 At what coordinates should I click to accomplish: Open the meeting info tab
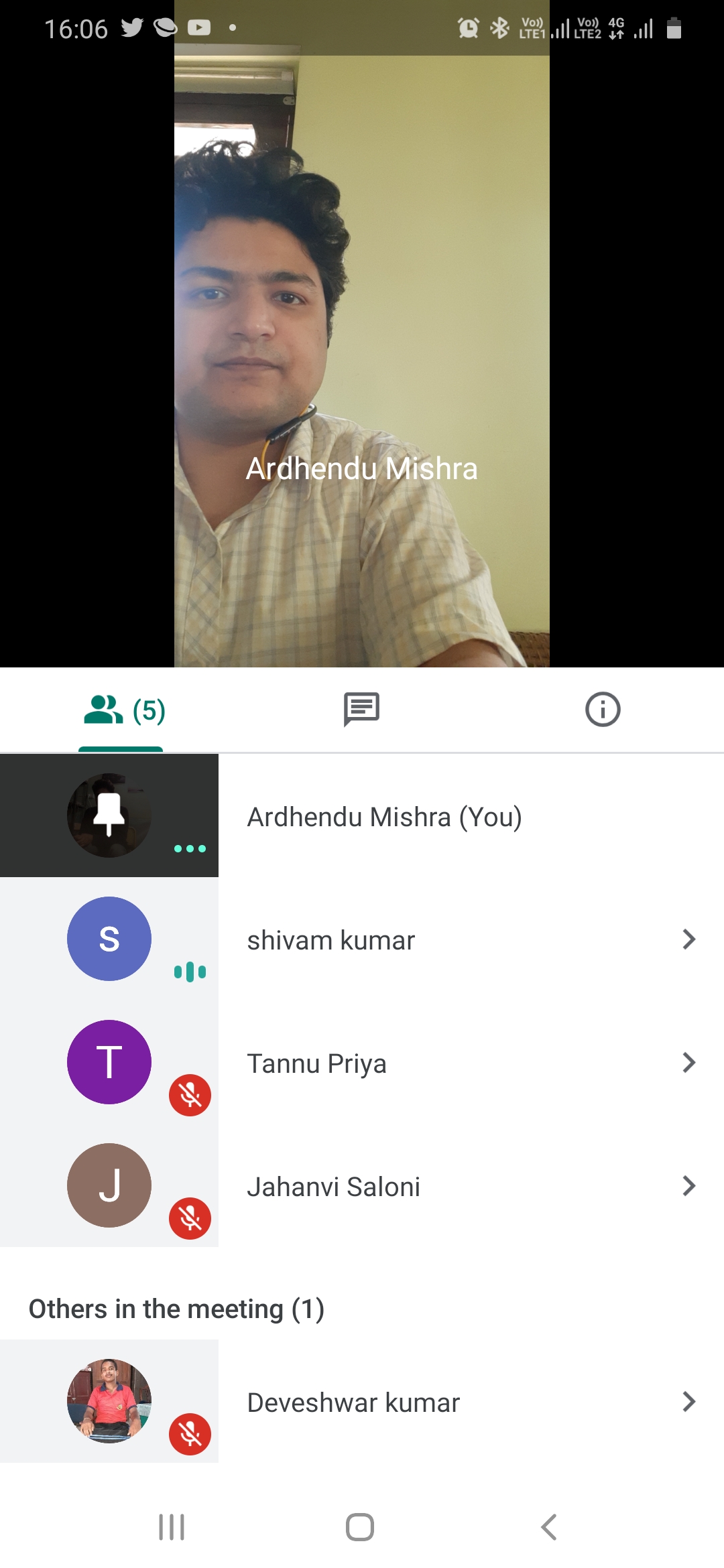[603, 710]
